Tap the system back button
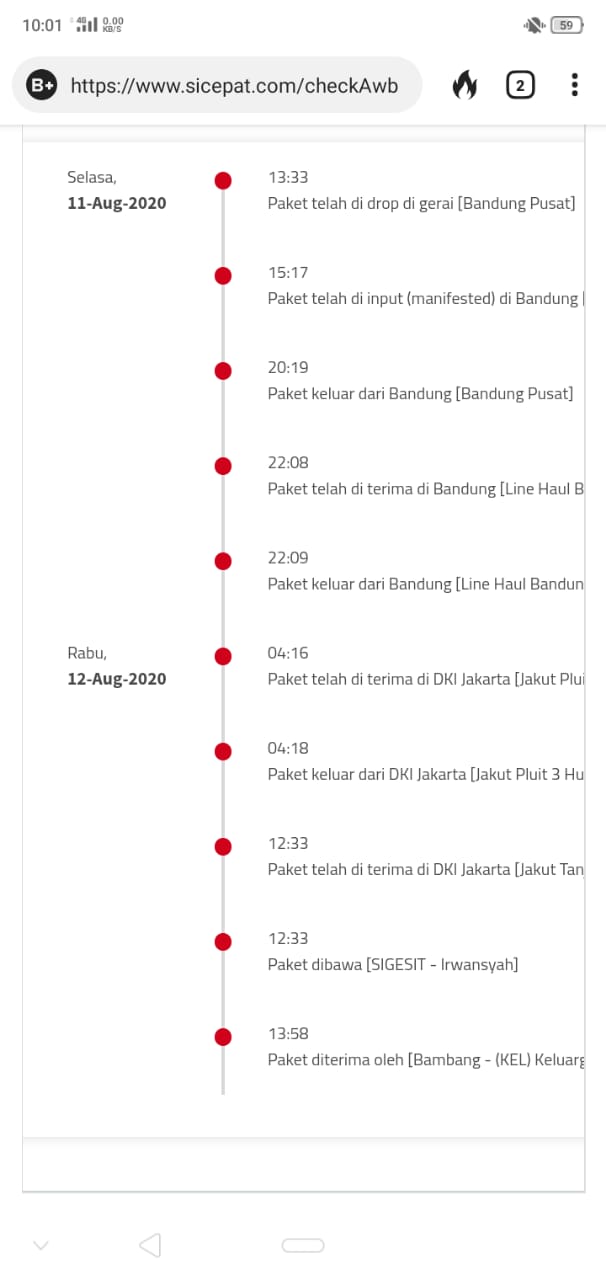606x1280 pixels. [150, 1245]
